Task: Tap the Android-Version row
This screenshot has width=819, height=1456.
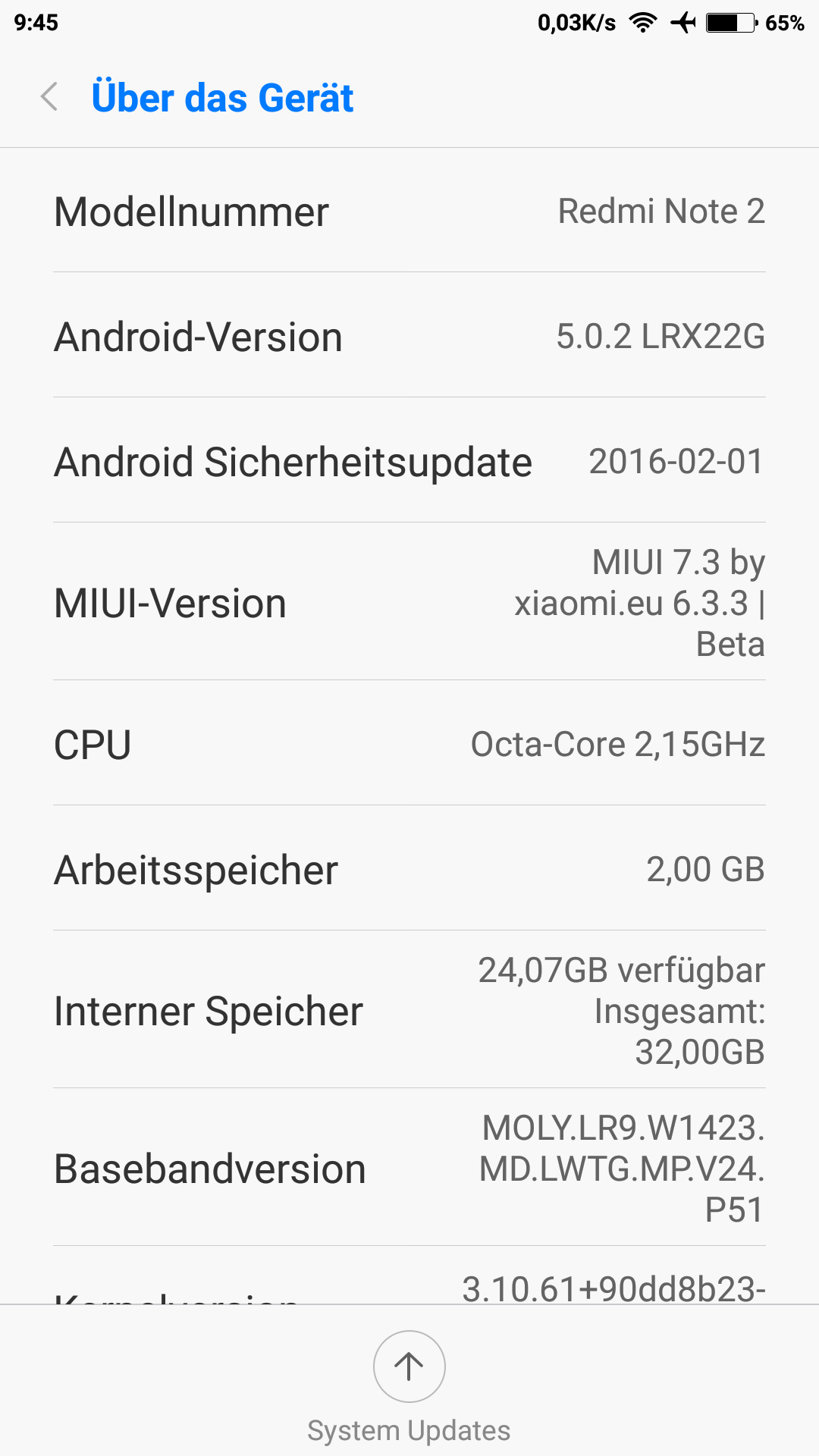Action: (409, 335)
